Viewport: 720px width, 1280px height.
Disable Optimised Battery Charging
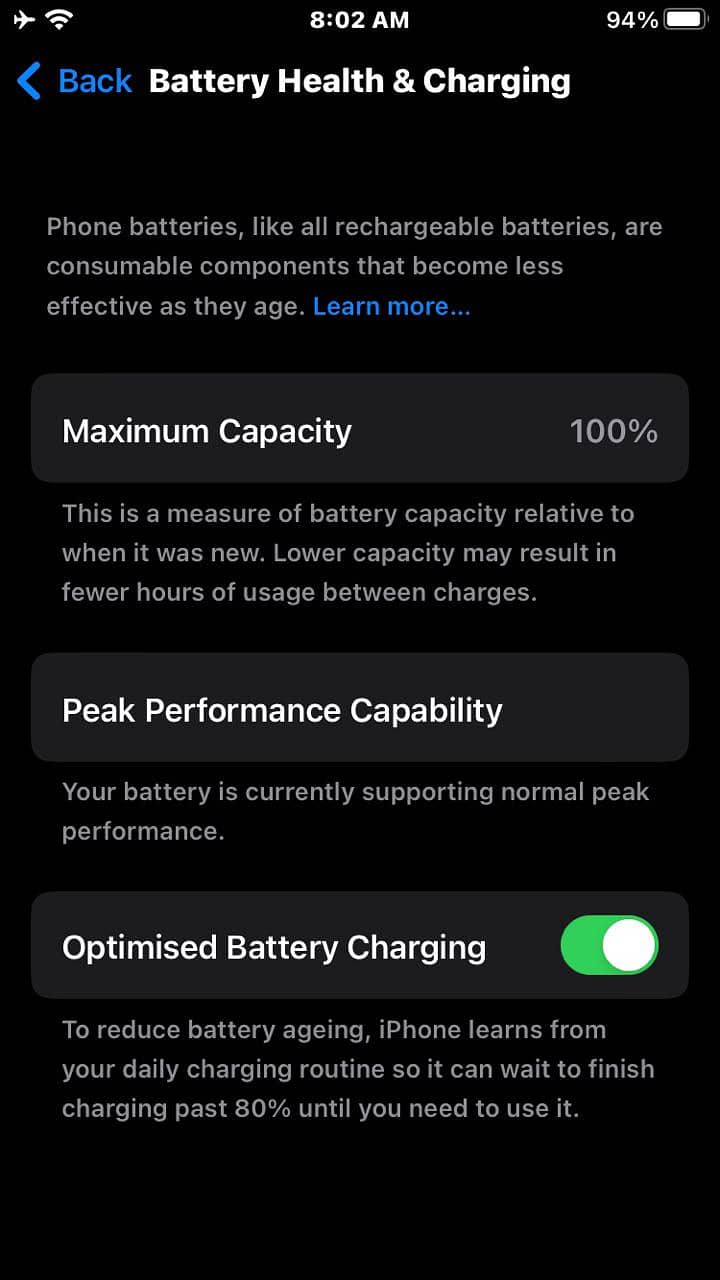point(609,946)
